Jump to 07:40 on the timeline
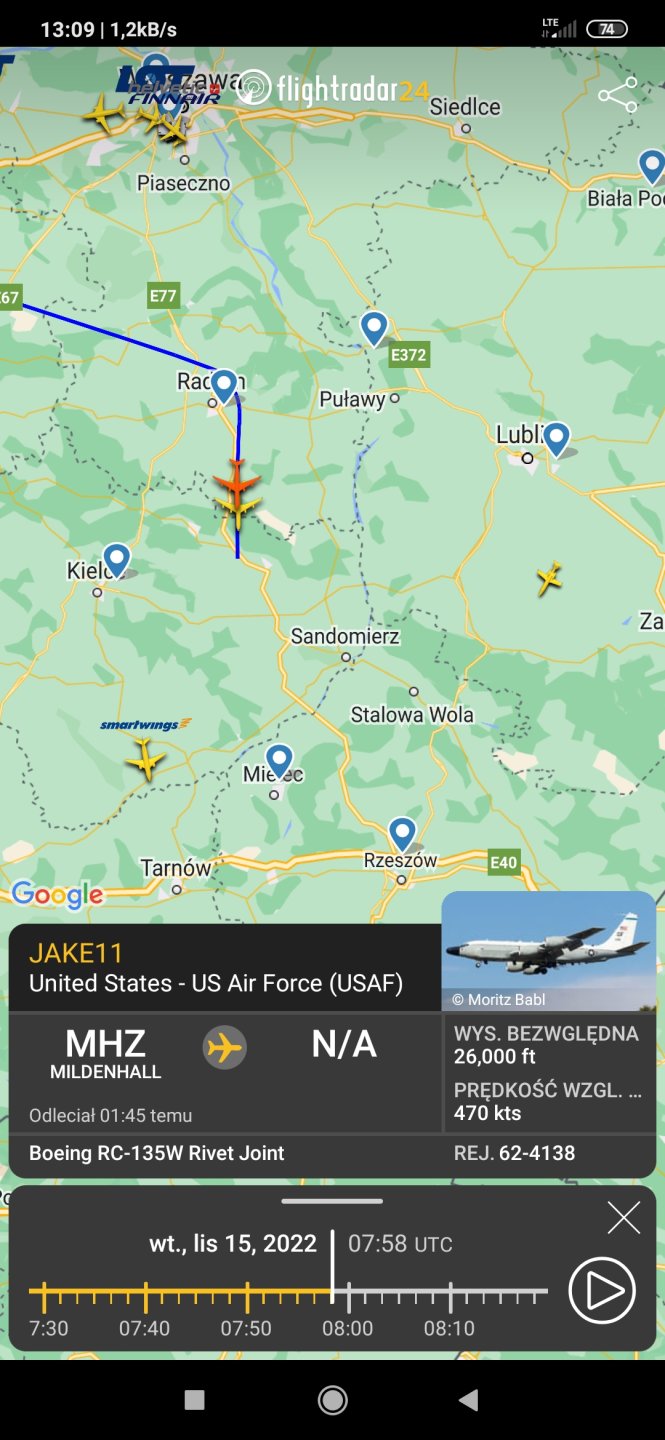 pos(146,1297)
